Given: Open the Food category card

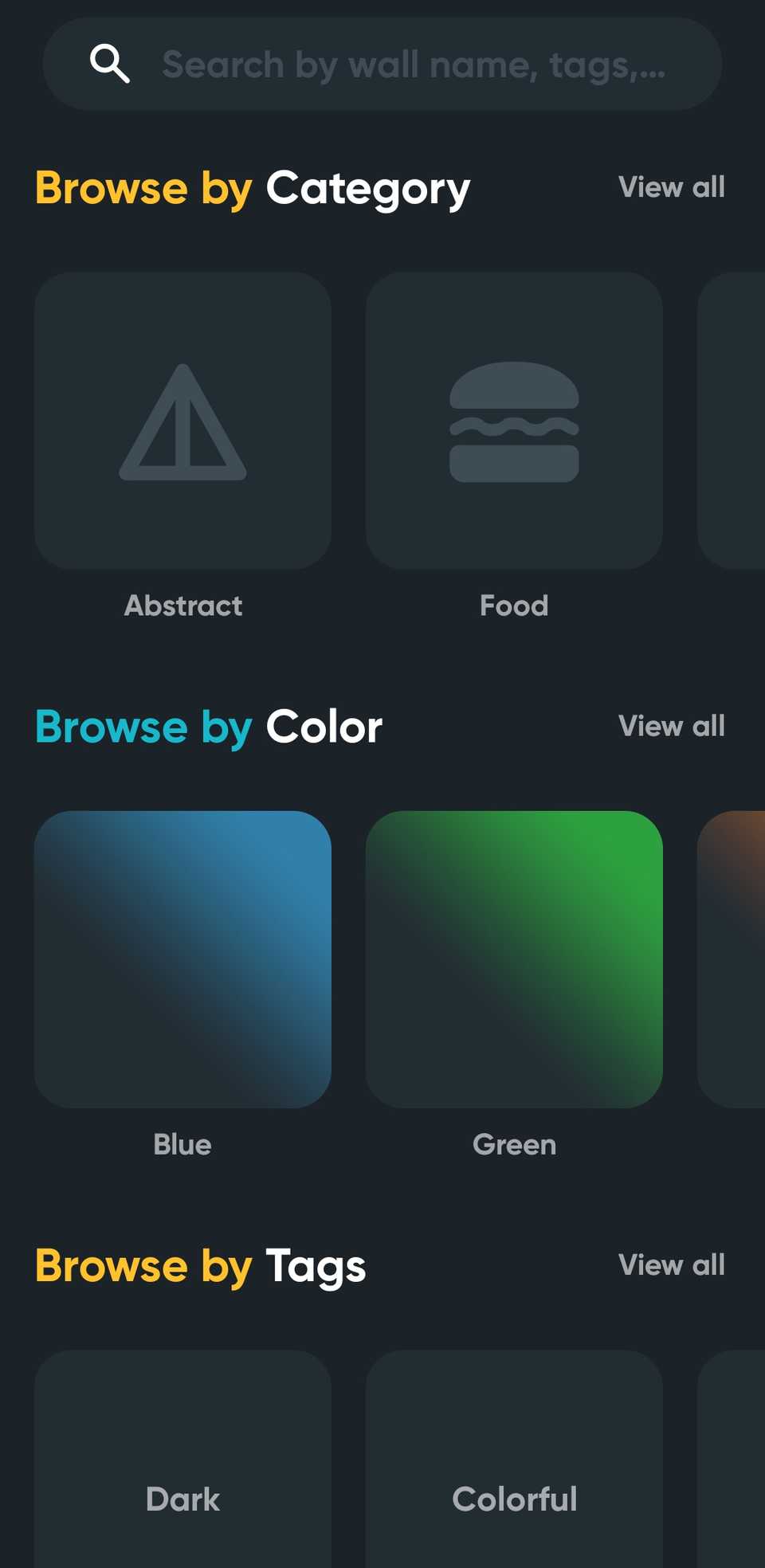Looking at the screenshot, I should [x=514, y=421].
